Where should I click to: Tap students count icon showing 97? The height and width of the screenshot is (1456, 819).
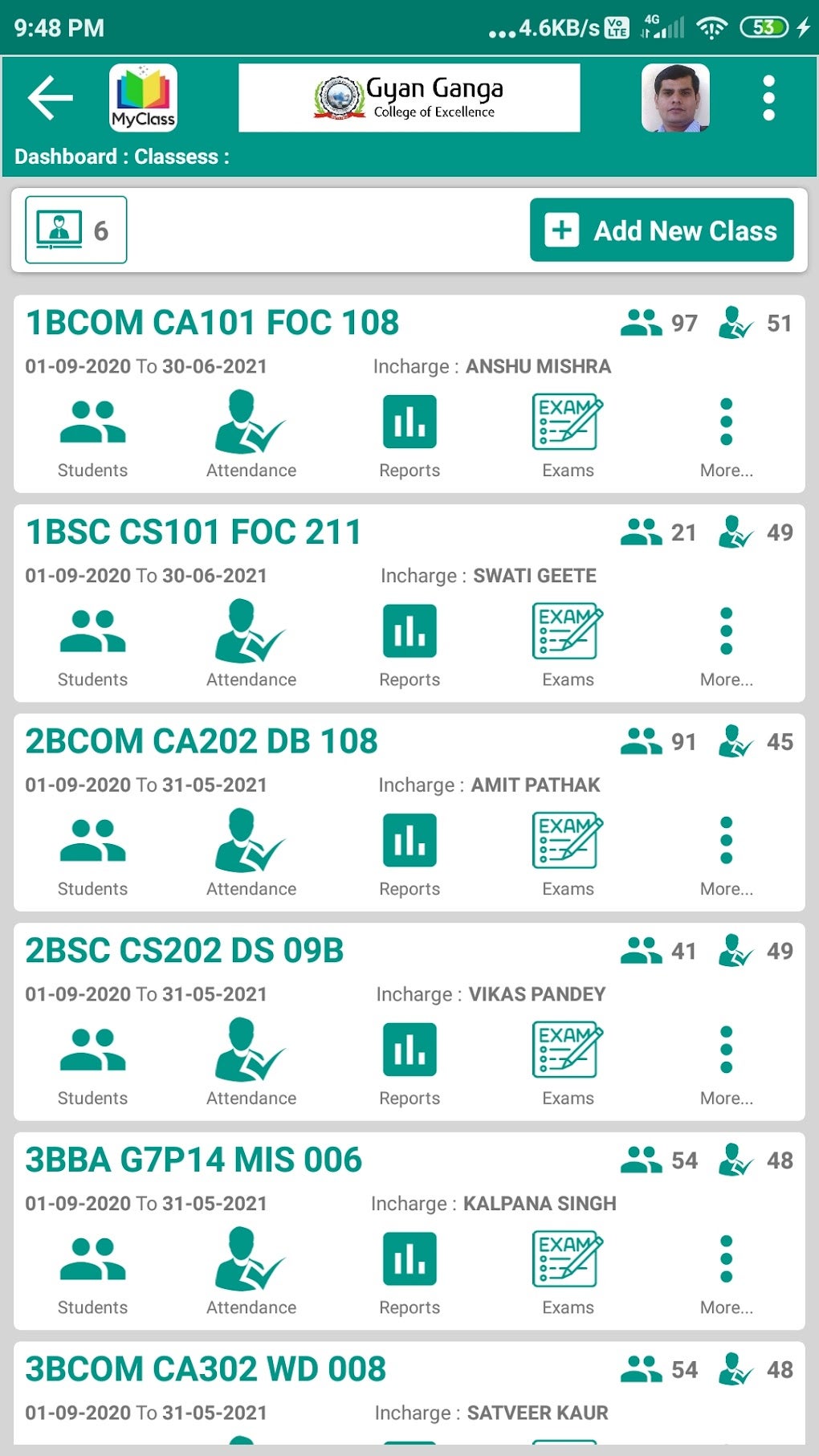pyautogui.click(x=641, y=323)
